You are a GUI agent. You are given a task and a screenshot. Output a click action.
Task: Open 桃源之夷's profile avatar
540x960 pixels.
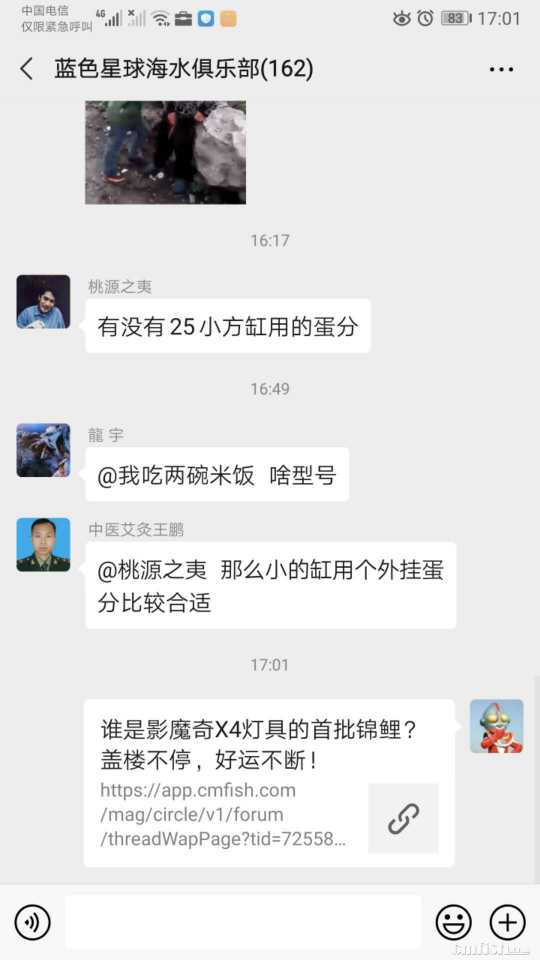[x=43, y=302]
